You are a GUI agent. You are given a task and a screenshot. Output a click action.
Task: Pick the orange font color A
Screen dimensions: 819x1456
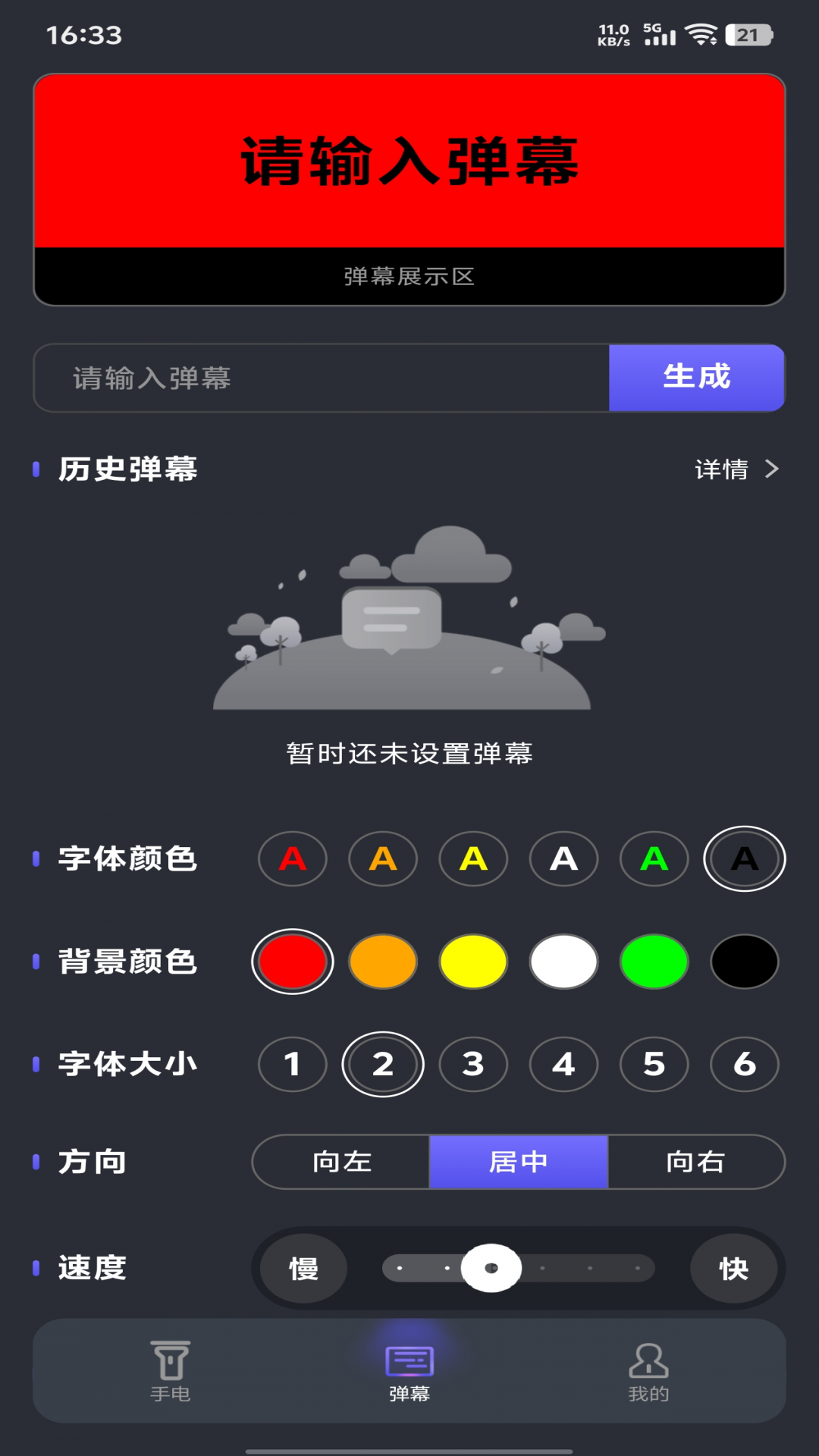click(383, 859)
